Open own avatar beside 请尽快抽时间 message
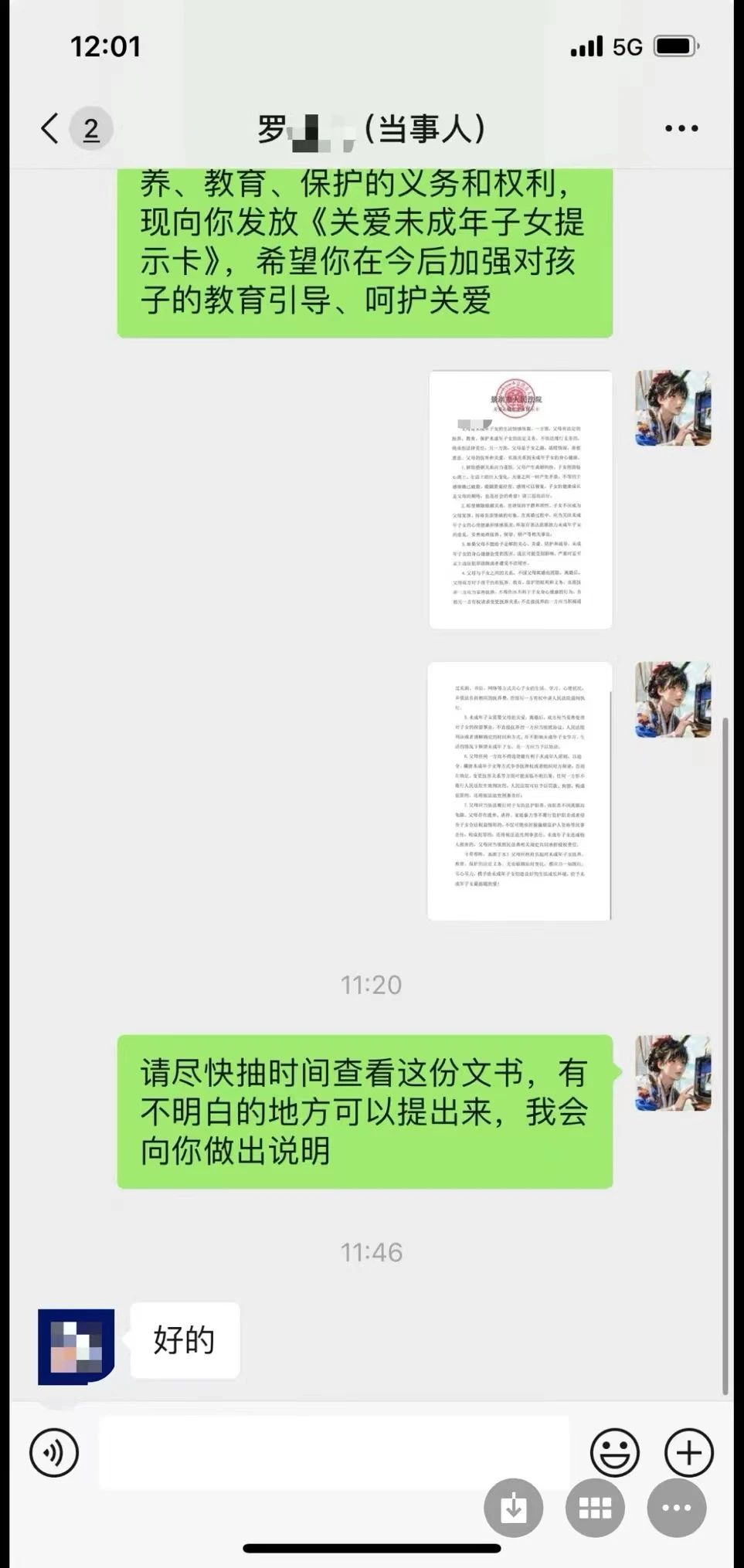This screenshot has width=744, height=1568. 673,1073
